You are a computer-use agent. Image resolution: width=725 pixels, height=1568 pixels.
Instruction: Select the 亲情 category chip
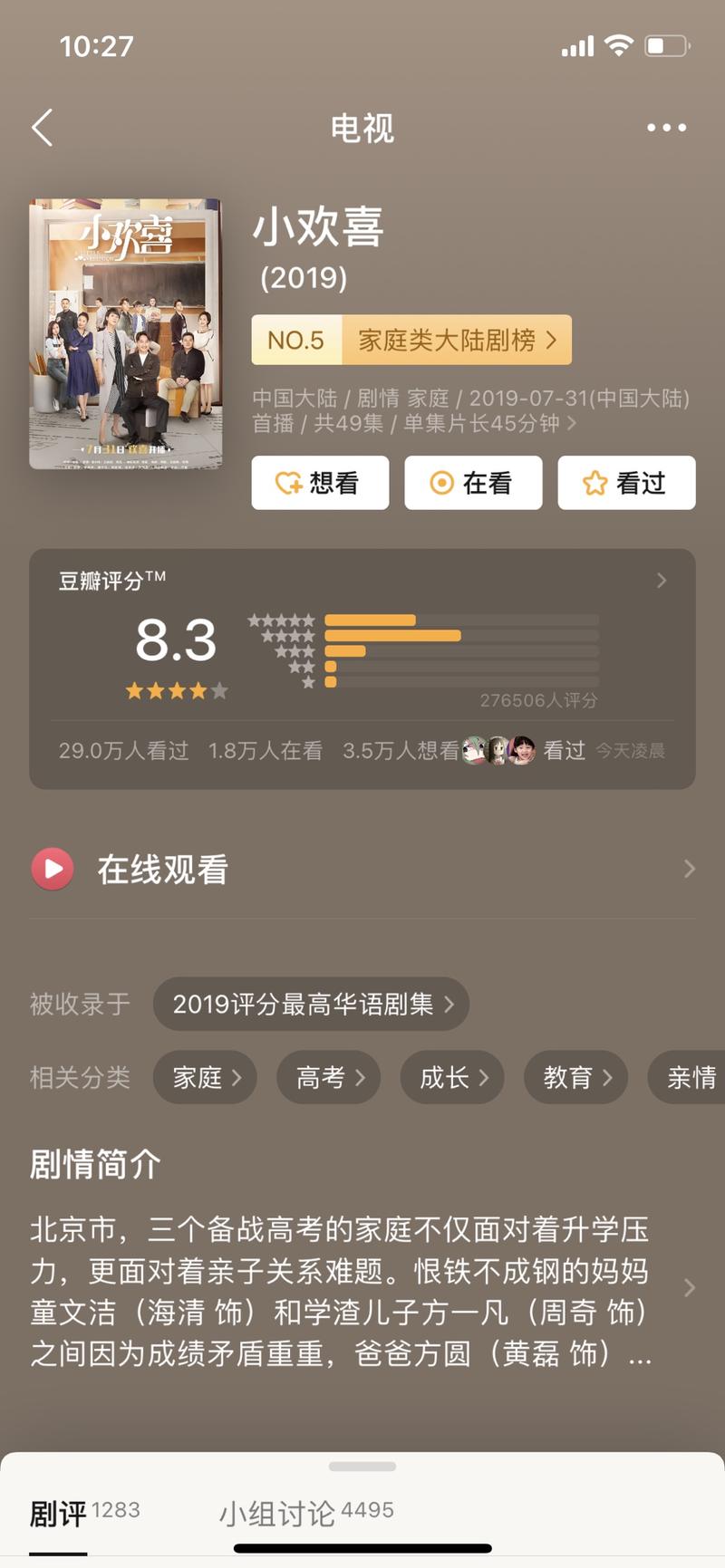click(689, 1077)
